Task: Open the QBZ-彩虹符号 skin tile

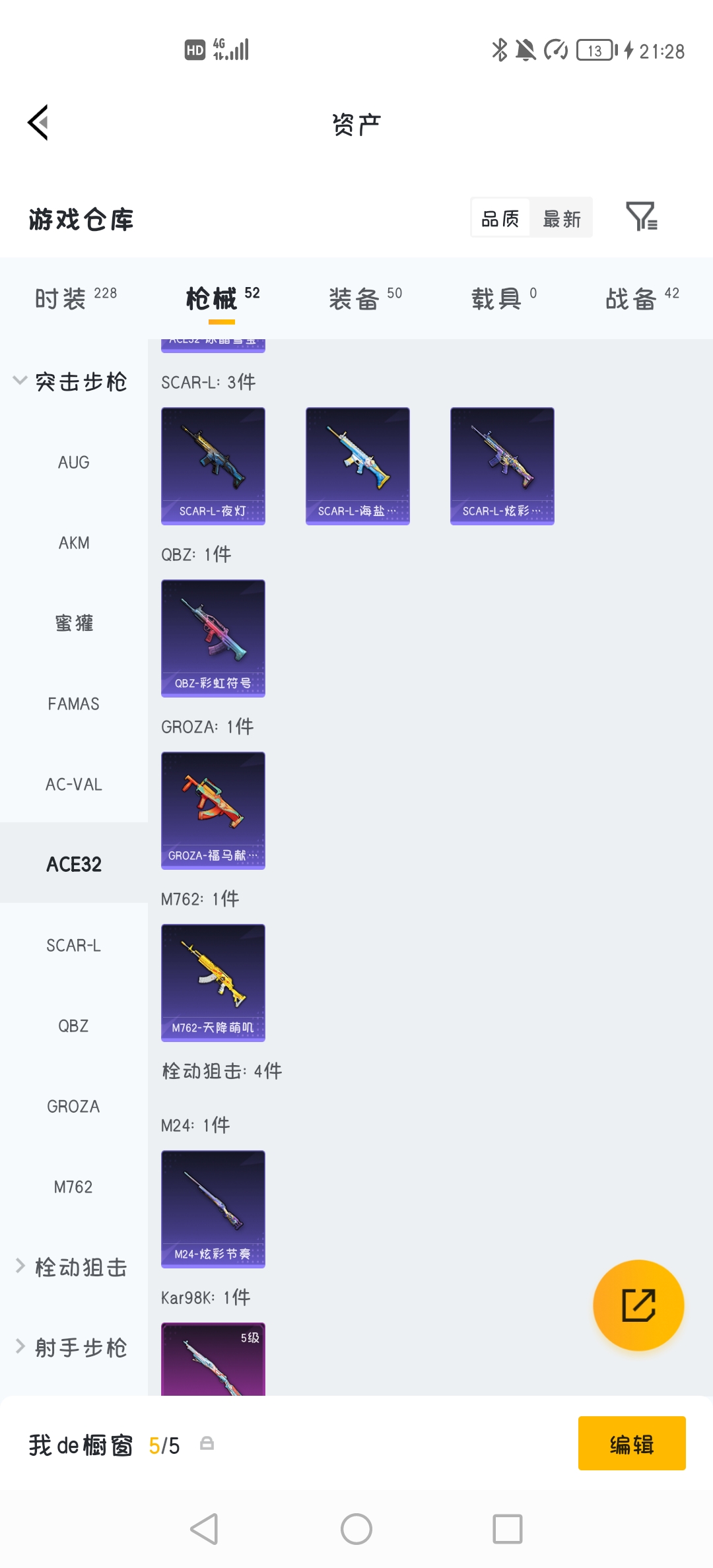Action: pos(213,638)
